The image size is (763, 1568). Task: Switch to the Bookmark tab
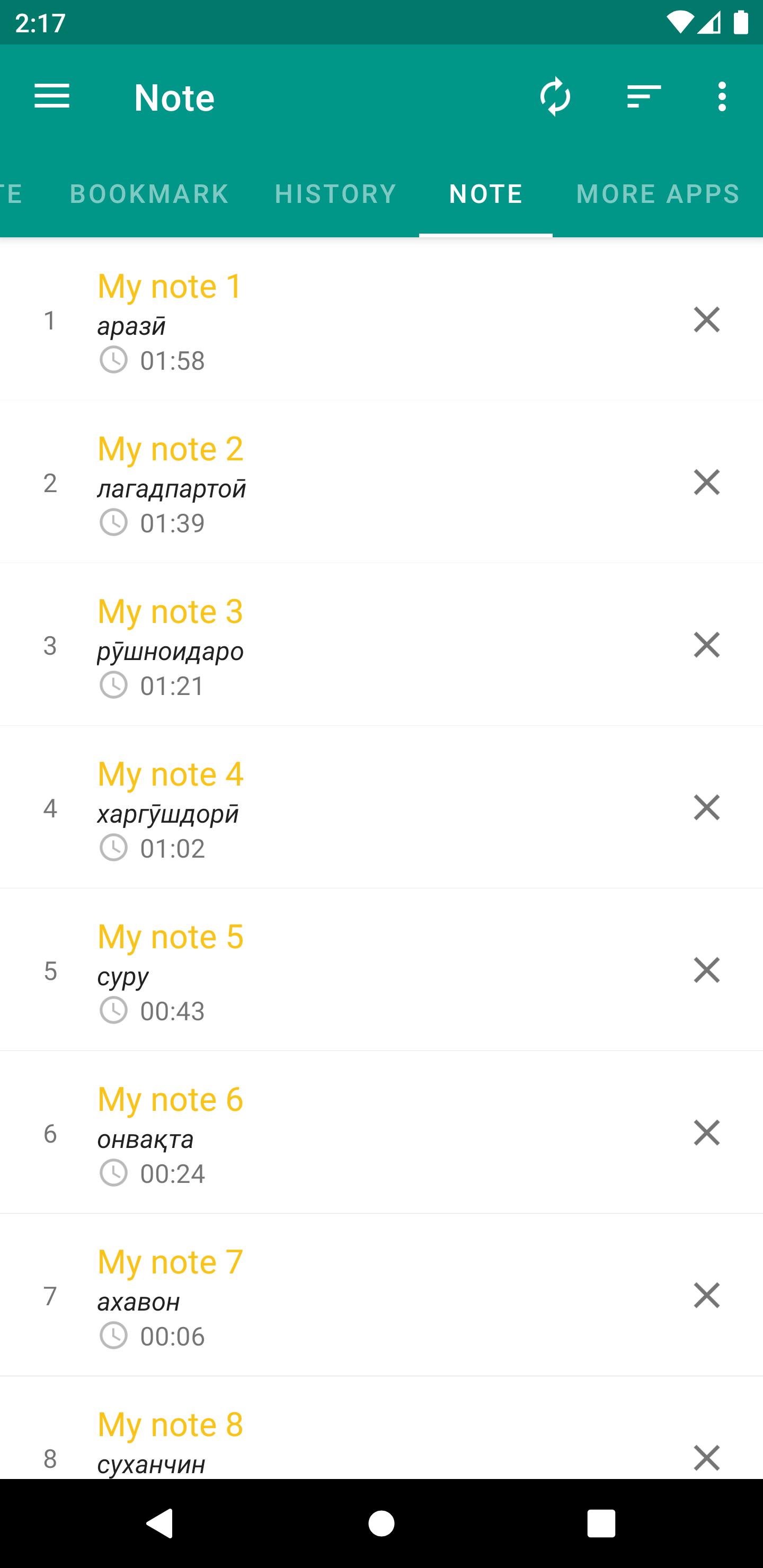(x=149, y=194)
